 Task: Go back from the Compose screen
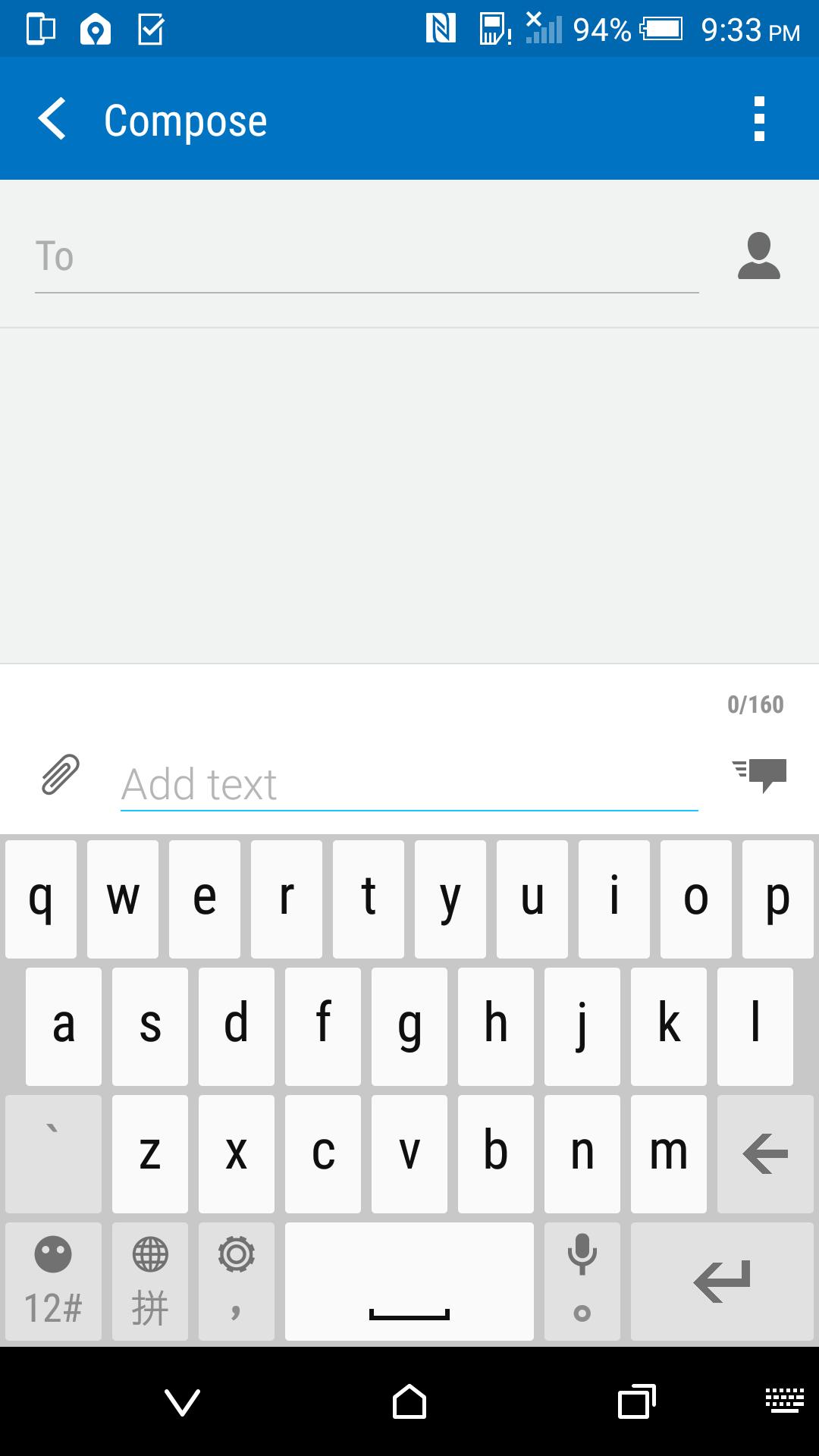[52, 119]
